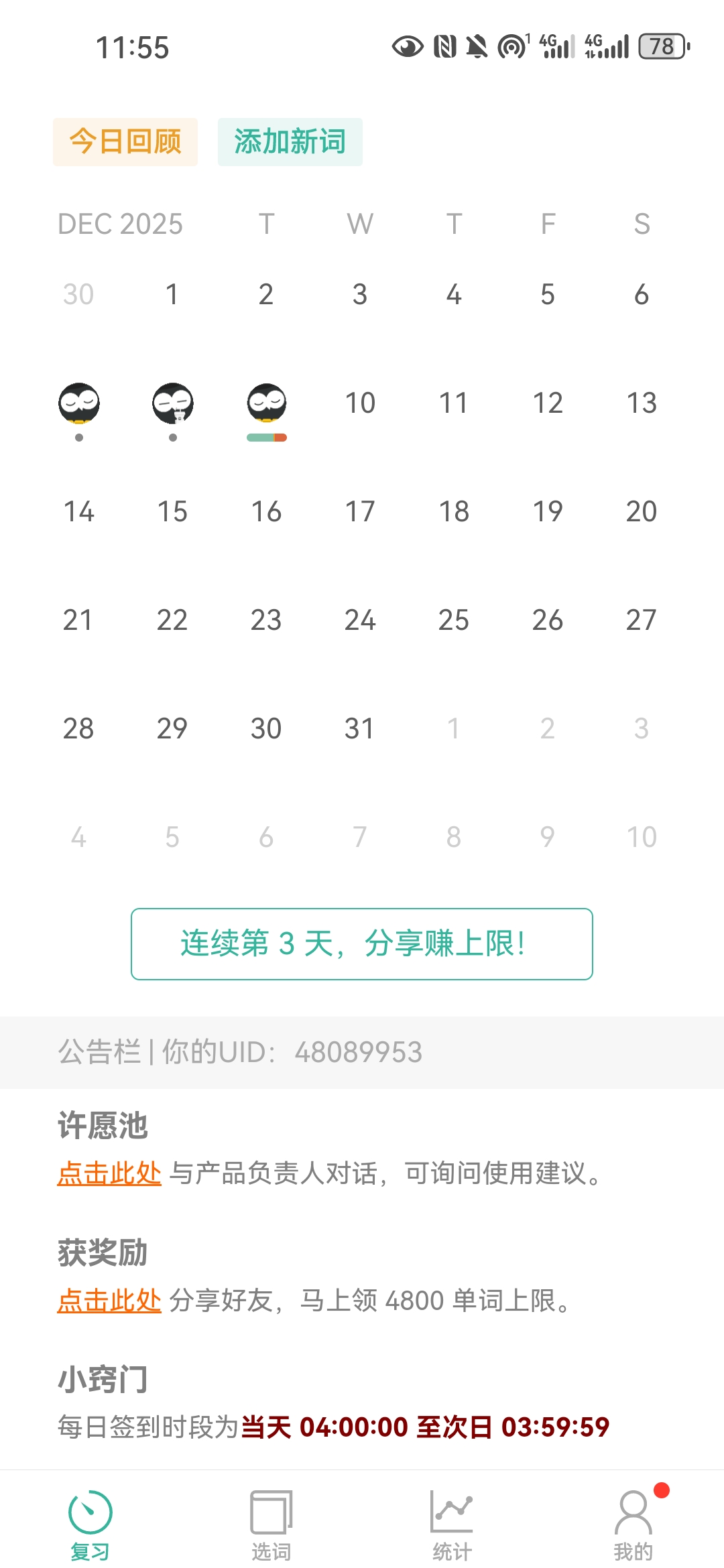Switch to the 选词 tab
Screen dimensions: 724x1568
271,1522
